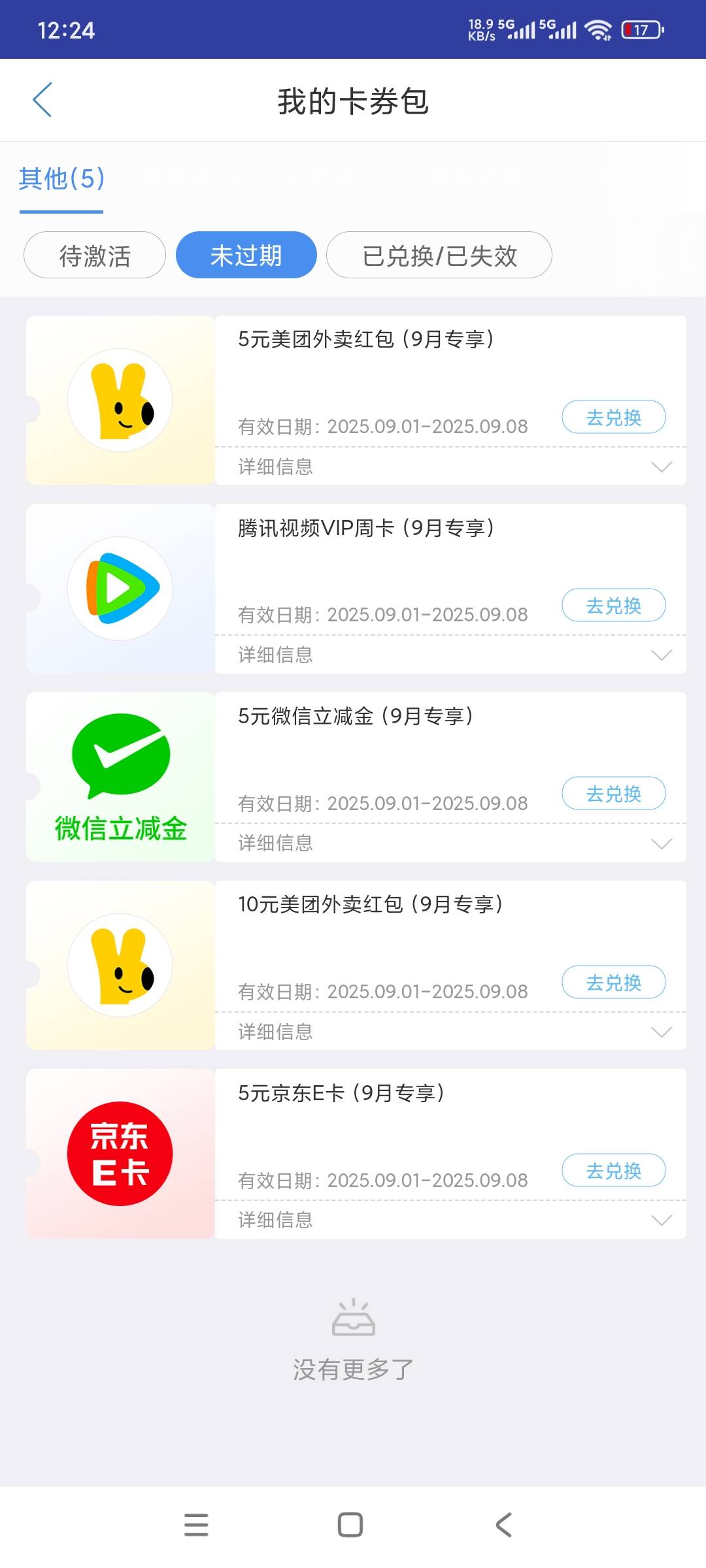The width and height of the screenshot is (706, 1568).
Task: Select the 未过期 filter chip
Action: click(x=246, y=255)
